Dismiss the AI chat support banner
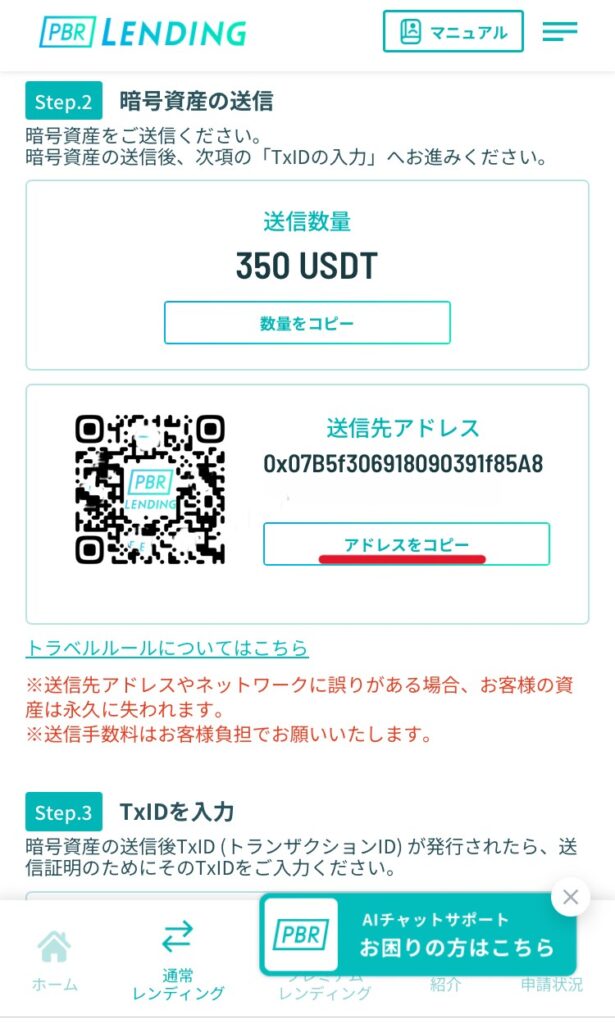This screenshot has height=1024, width=615. click(x=570, y=897)
